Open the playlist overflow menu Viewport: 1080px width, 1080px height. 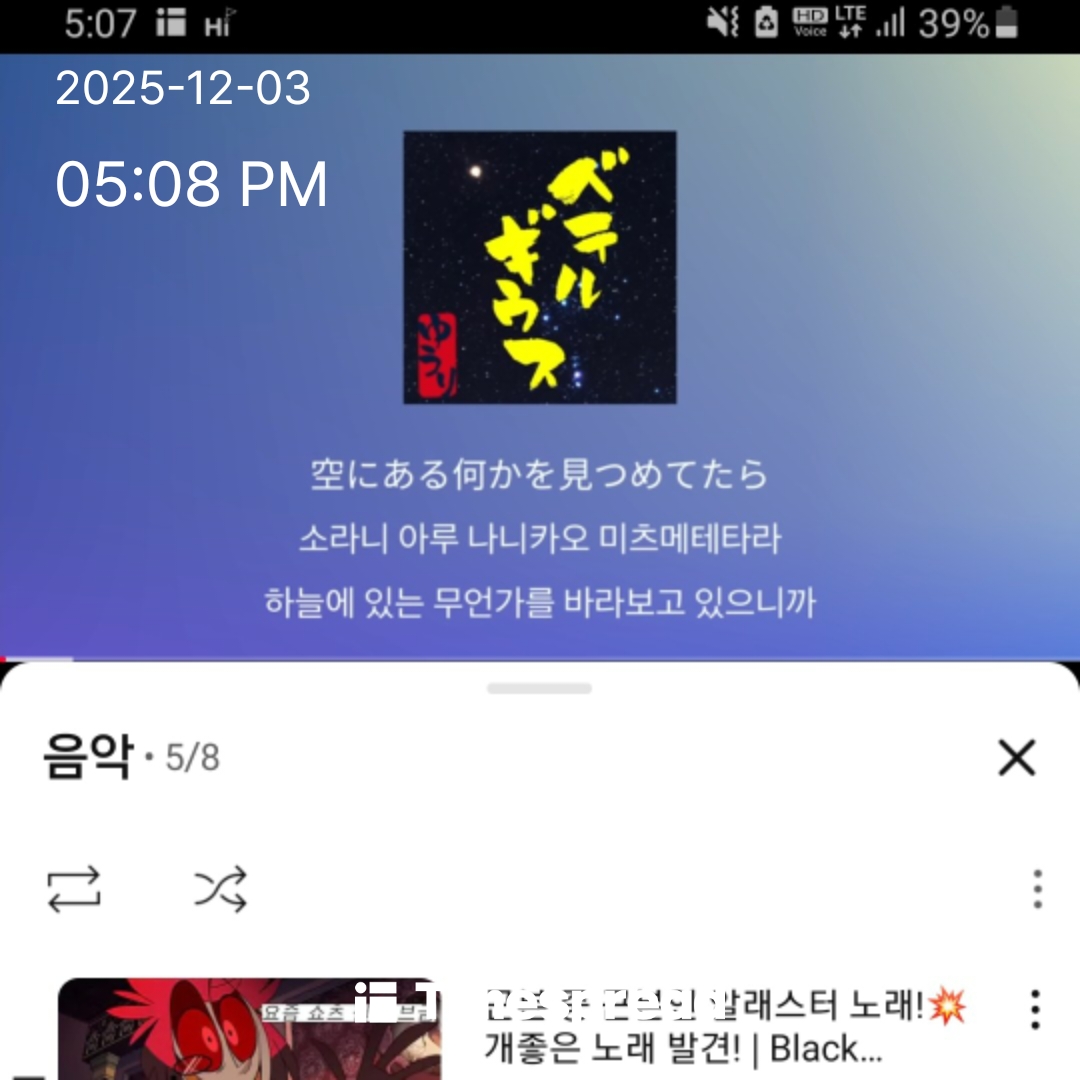click(1037, 889)
